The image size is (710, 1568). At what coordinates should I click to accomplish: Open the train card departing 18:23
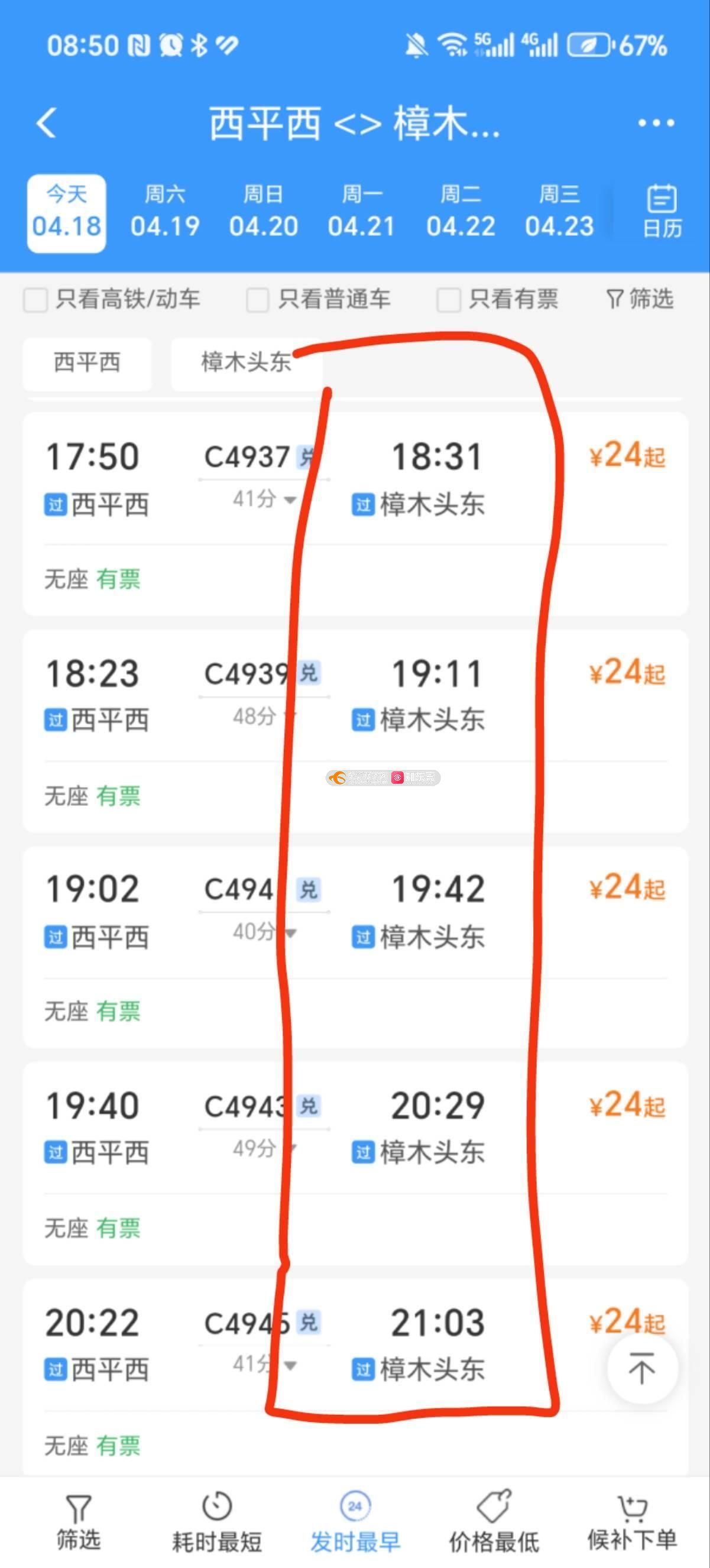355,731
